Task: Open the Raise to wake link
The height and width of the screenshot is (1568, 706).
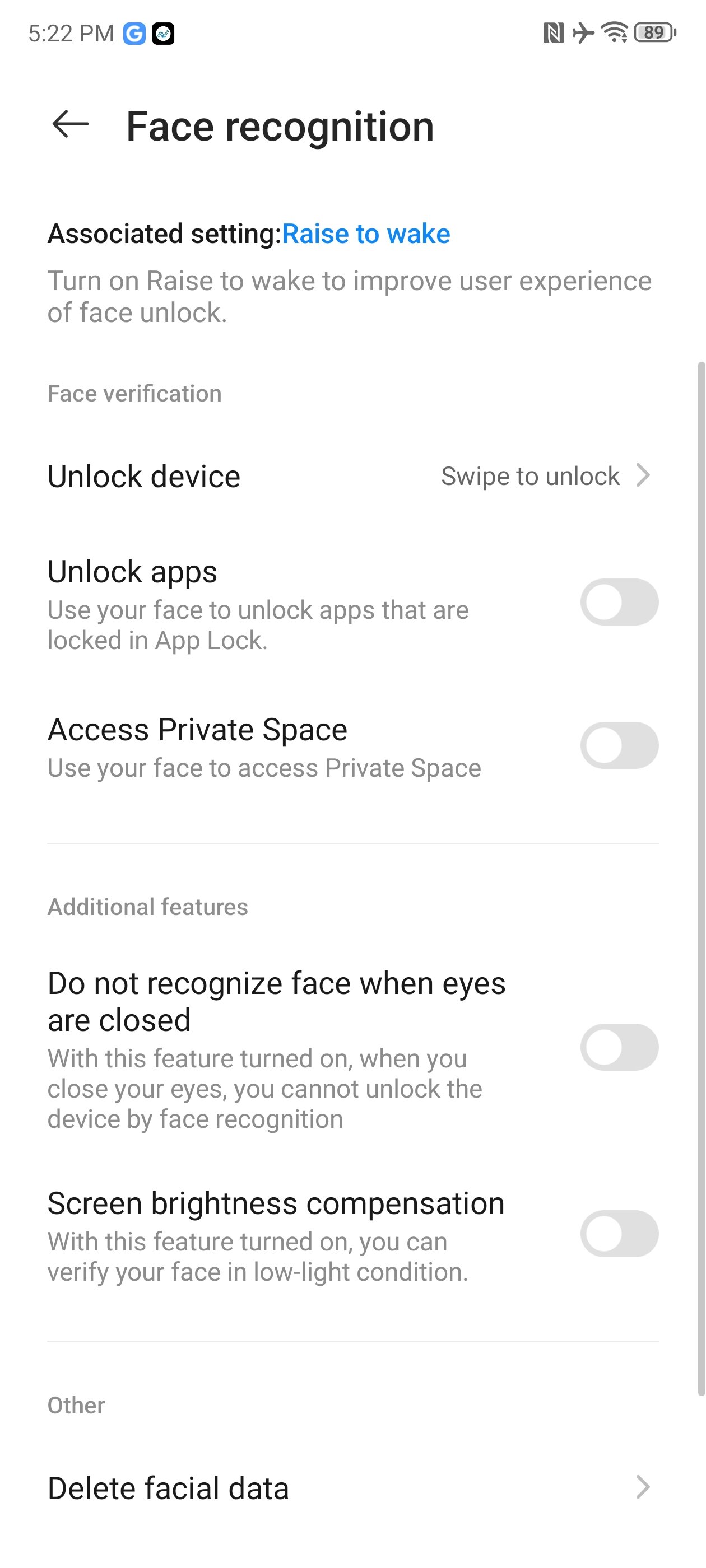Action: click(366, 234)
